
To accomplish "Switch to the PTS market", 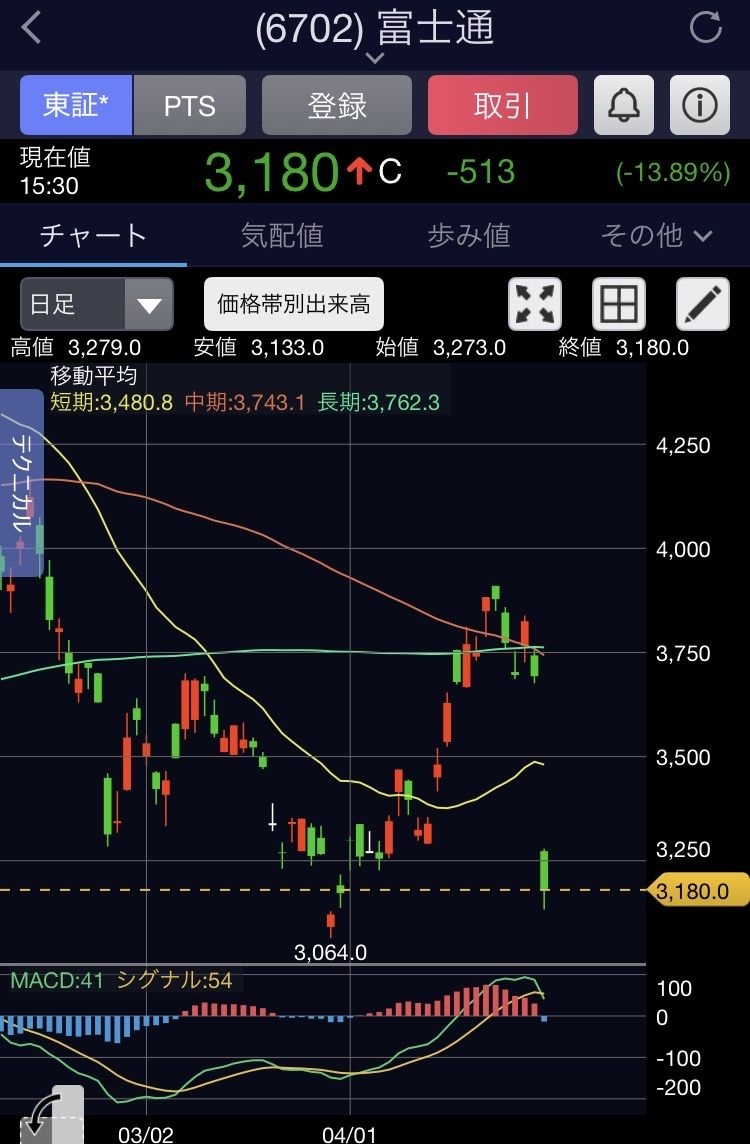I will tap(189, 105).
